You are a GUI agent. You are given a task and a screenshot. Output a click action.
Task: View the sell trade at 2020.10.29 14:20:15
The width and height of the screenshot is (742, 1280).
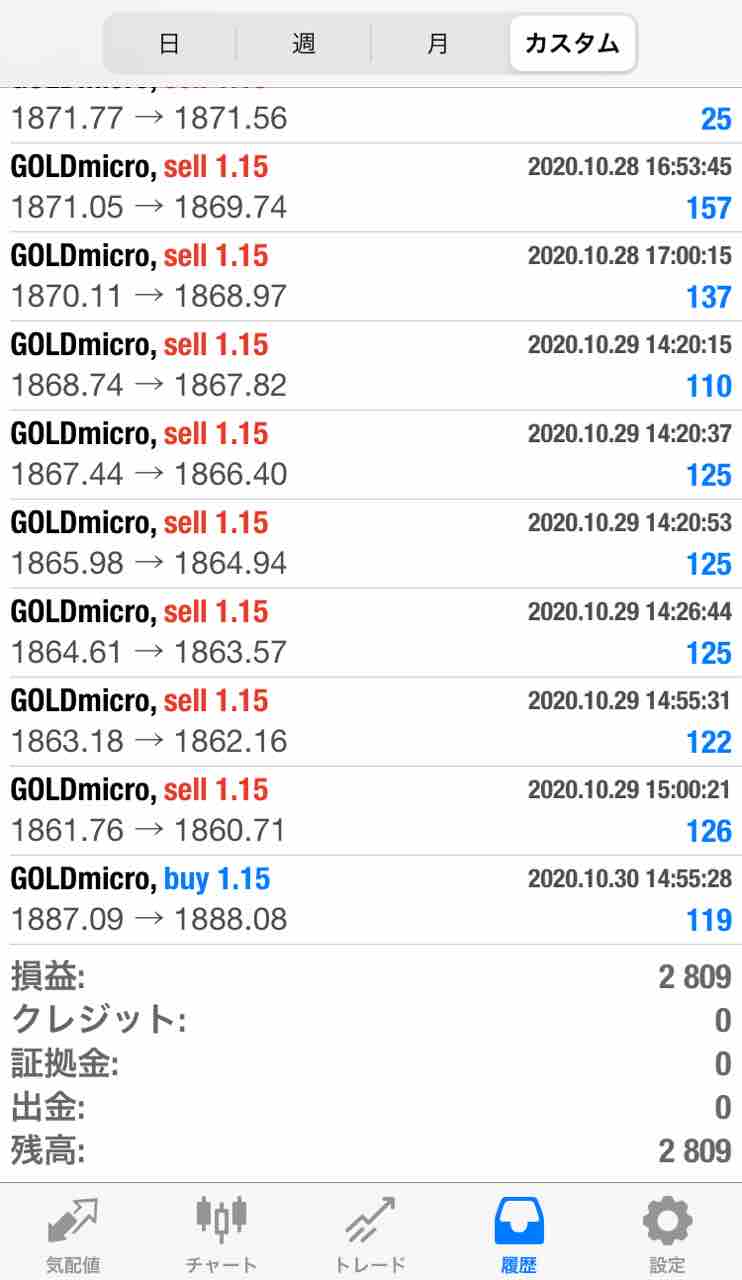click(x=371, y=366)
